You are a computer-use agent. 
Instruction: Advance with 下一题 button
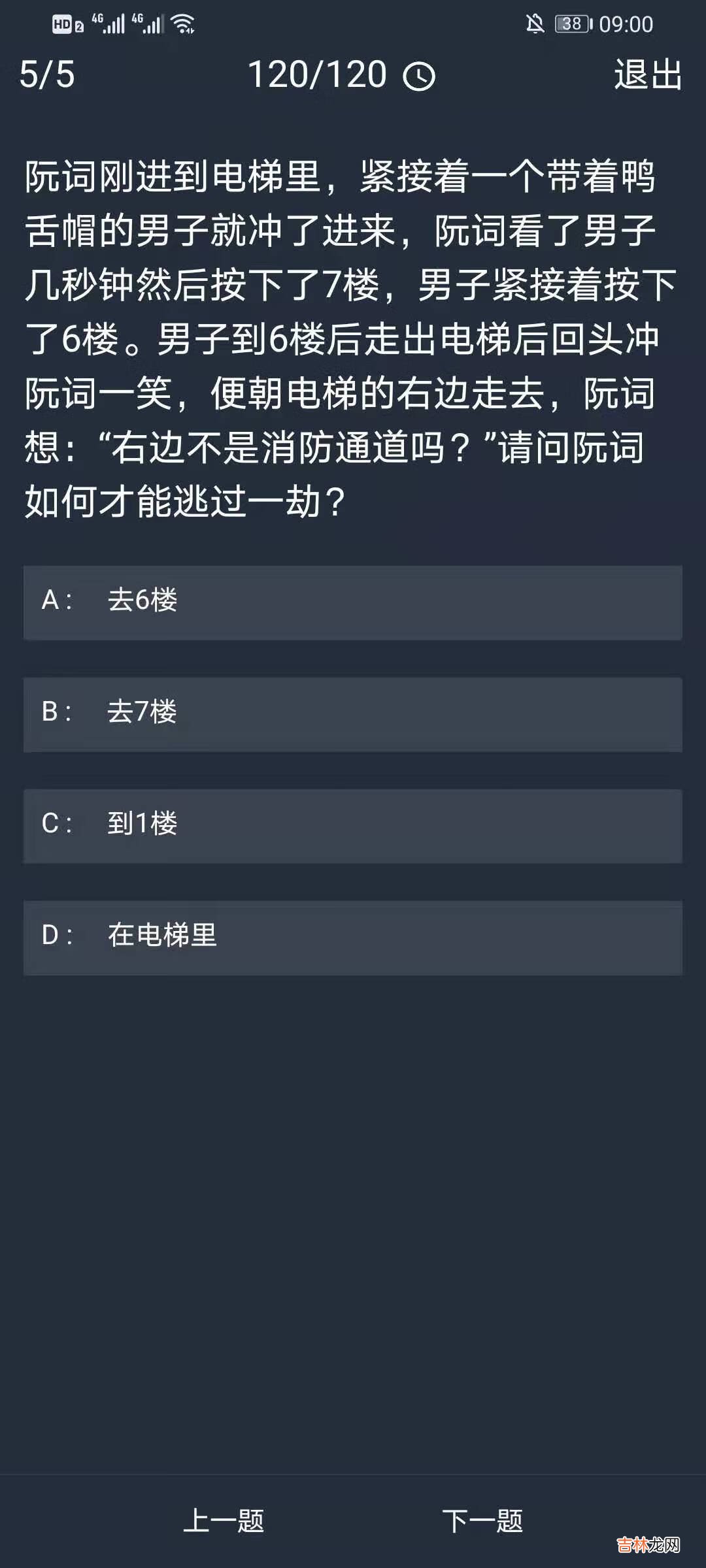[482, 1521]
